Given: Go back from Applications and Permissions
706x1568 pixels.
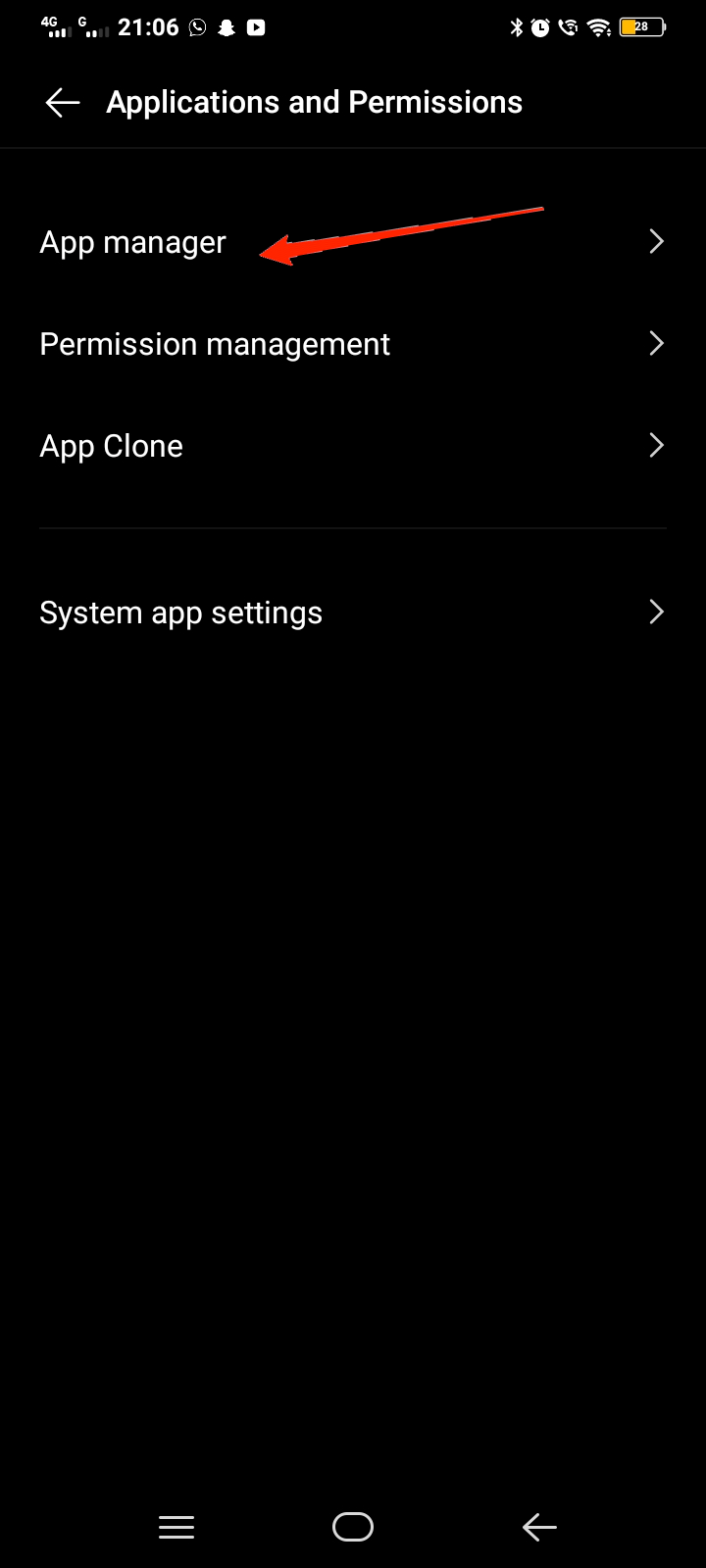Looking at the screenshot, I should coord(62,102).
